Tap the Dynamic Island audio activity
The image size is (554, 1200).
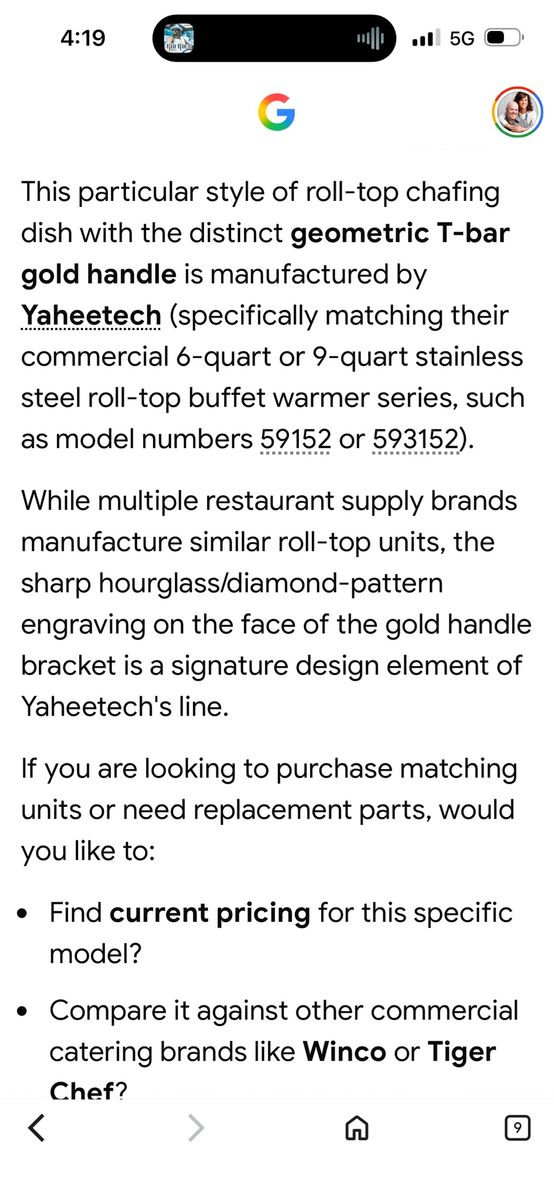(x=274, y=38)
